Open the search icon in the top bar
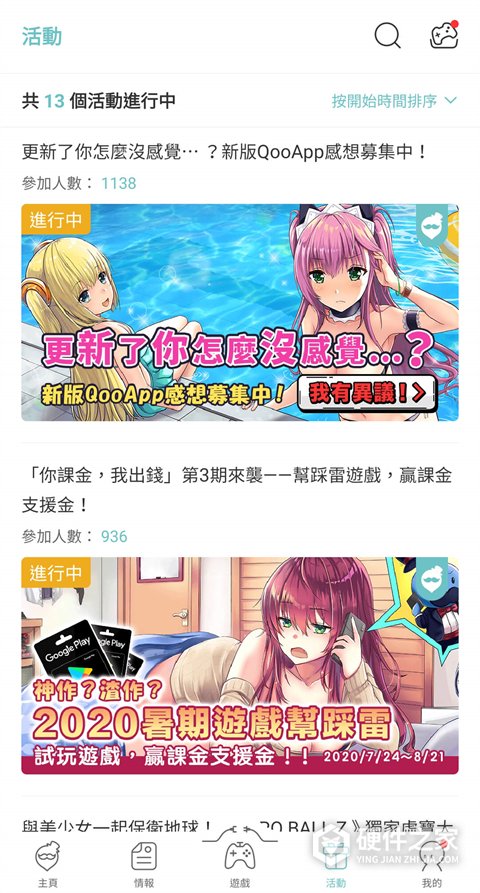 (x=388, y=36)
